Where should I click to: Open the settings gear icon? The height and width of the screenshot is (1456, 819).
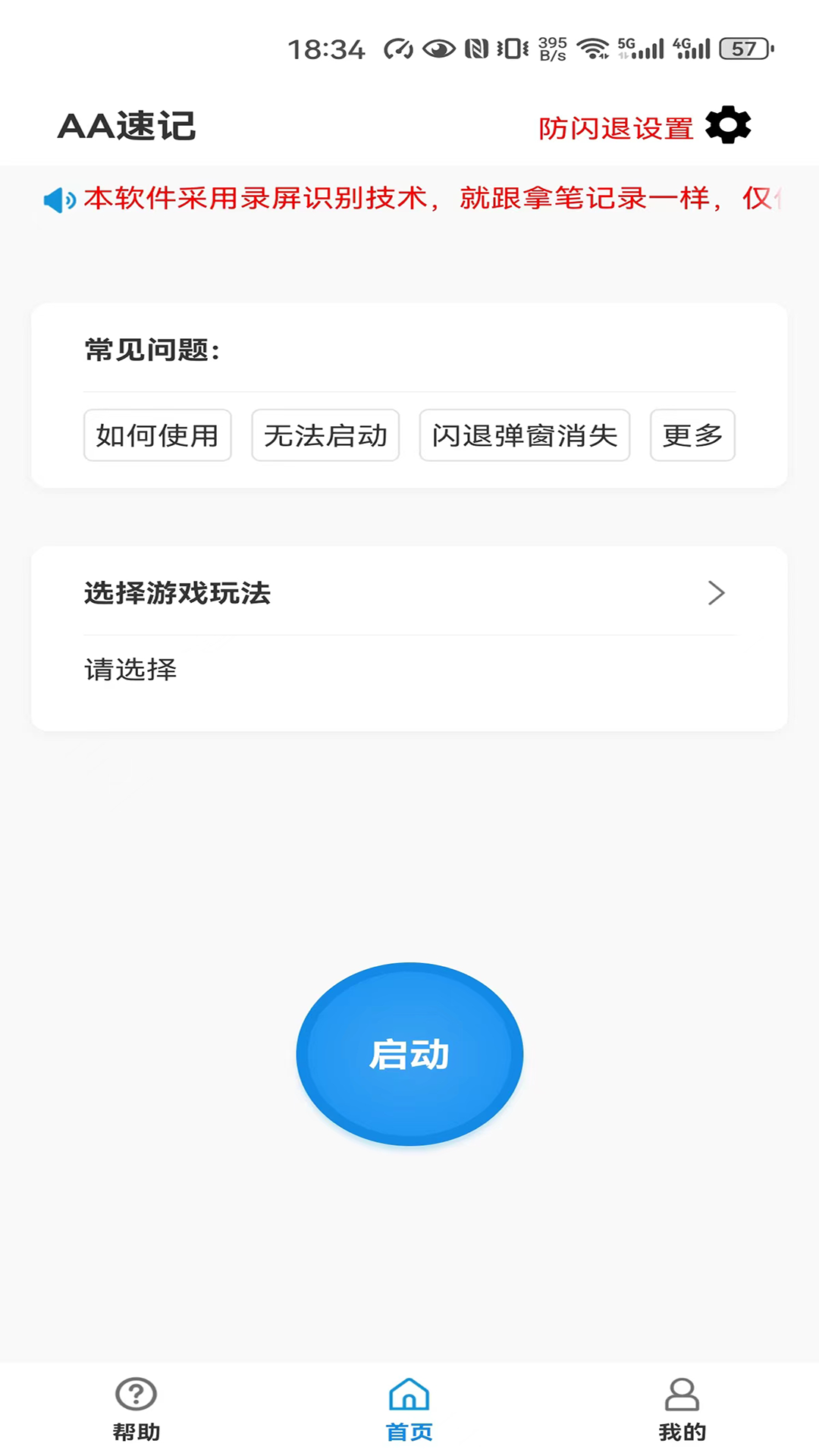tap(727, 127)
